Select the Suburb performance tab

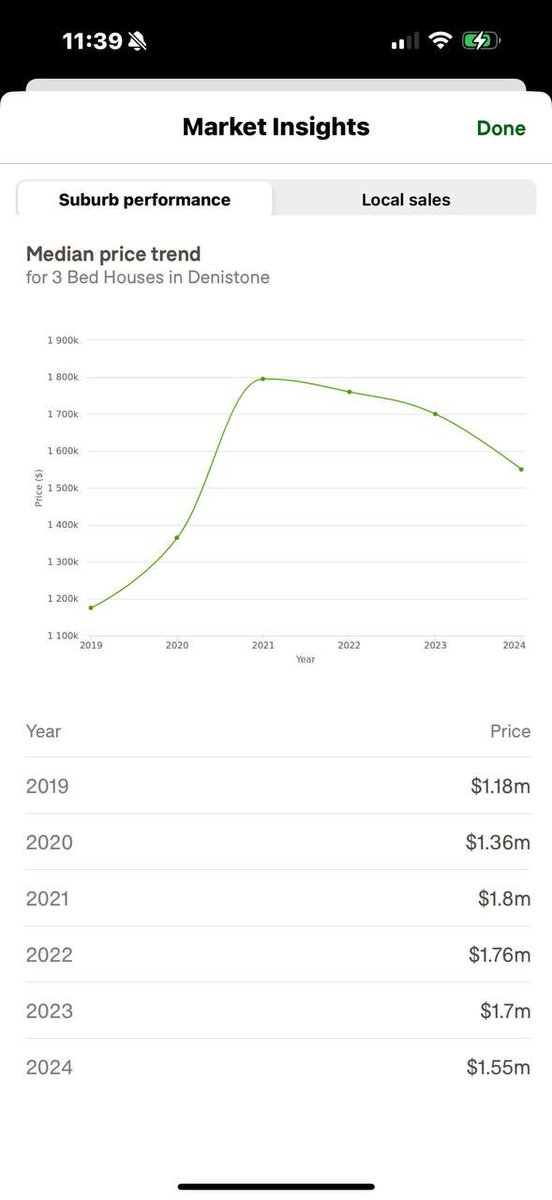145,199
